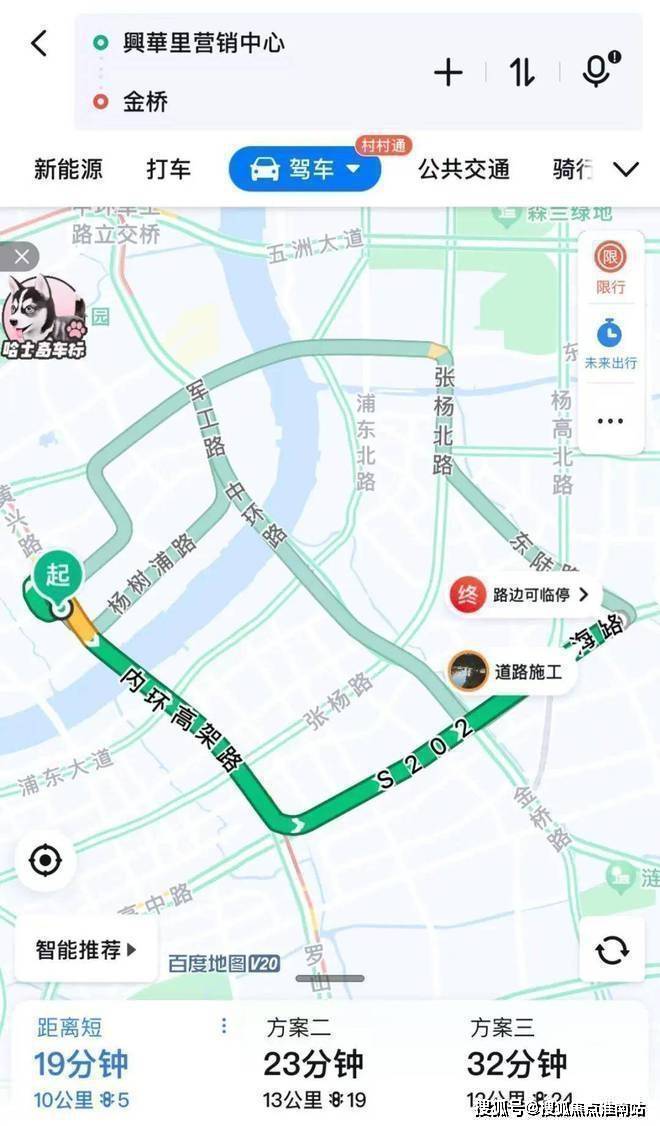Swap start and destination
This screenshot has width=660, height=1126.
tap(522, 72)
